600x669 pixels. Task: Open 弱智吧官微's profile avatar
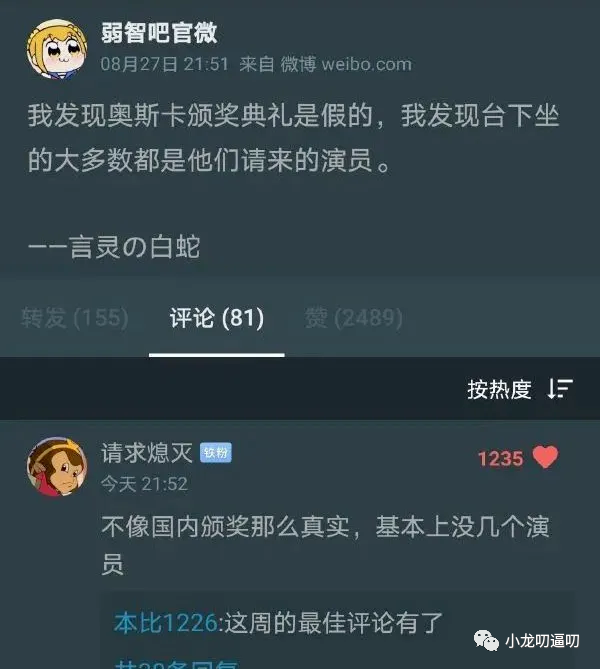point(53,47)
